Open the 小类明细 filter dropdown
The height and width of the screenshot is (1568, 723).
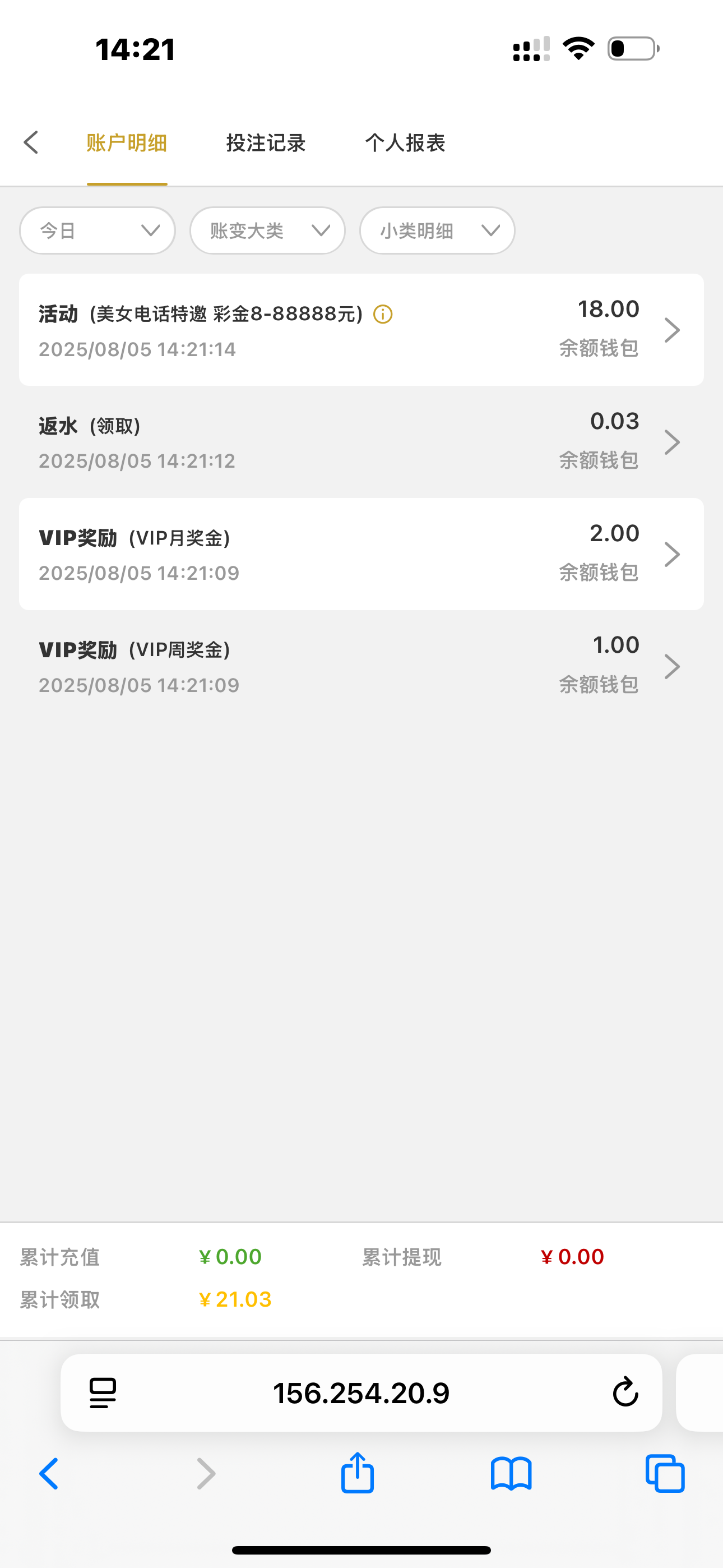click(437, 230)
